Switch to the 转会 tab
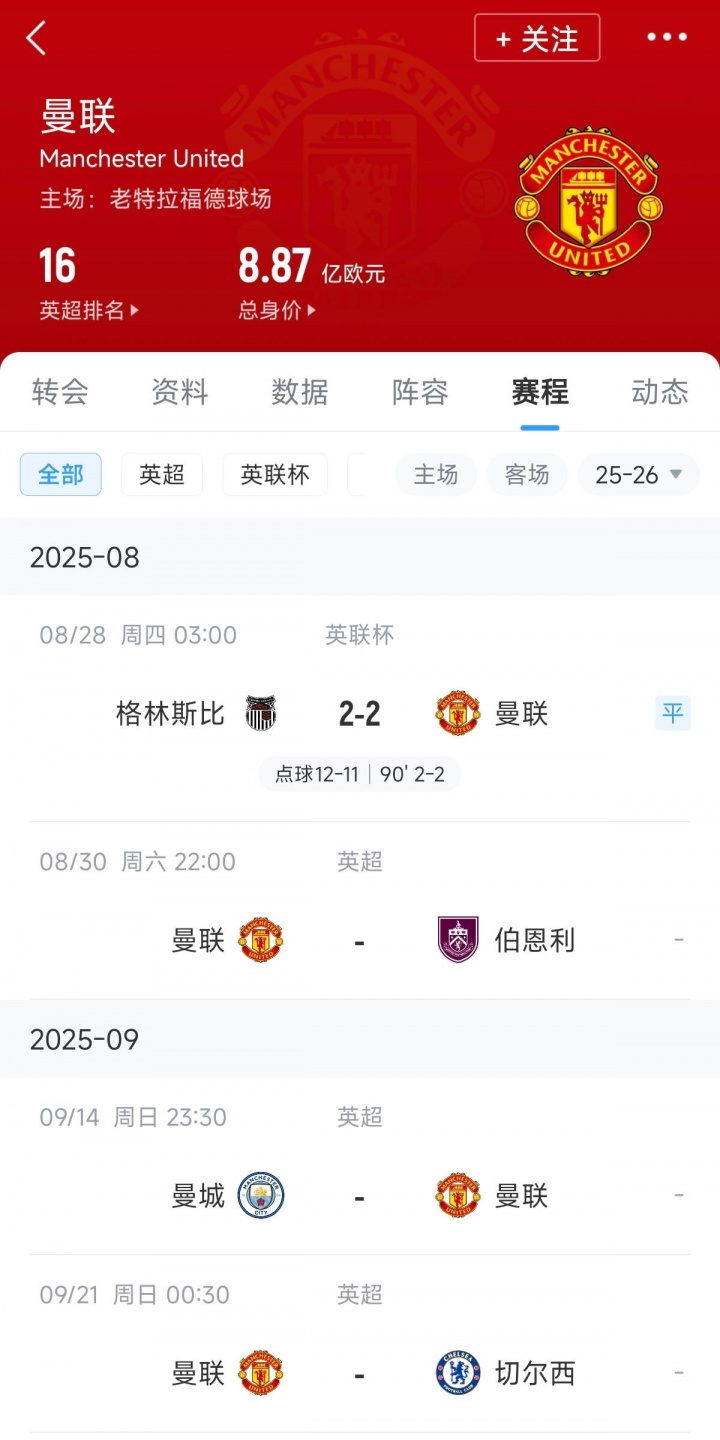 pos(60,392)
